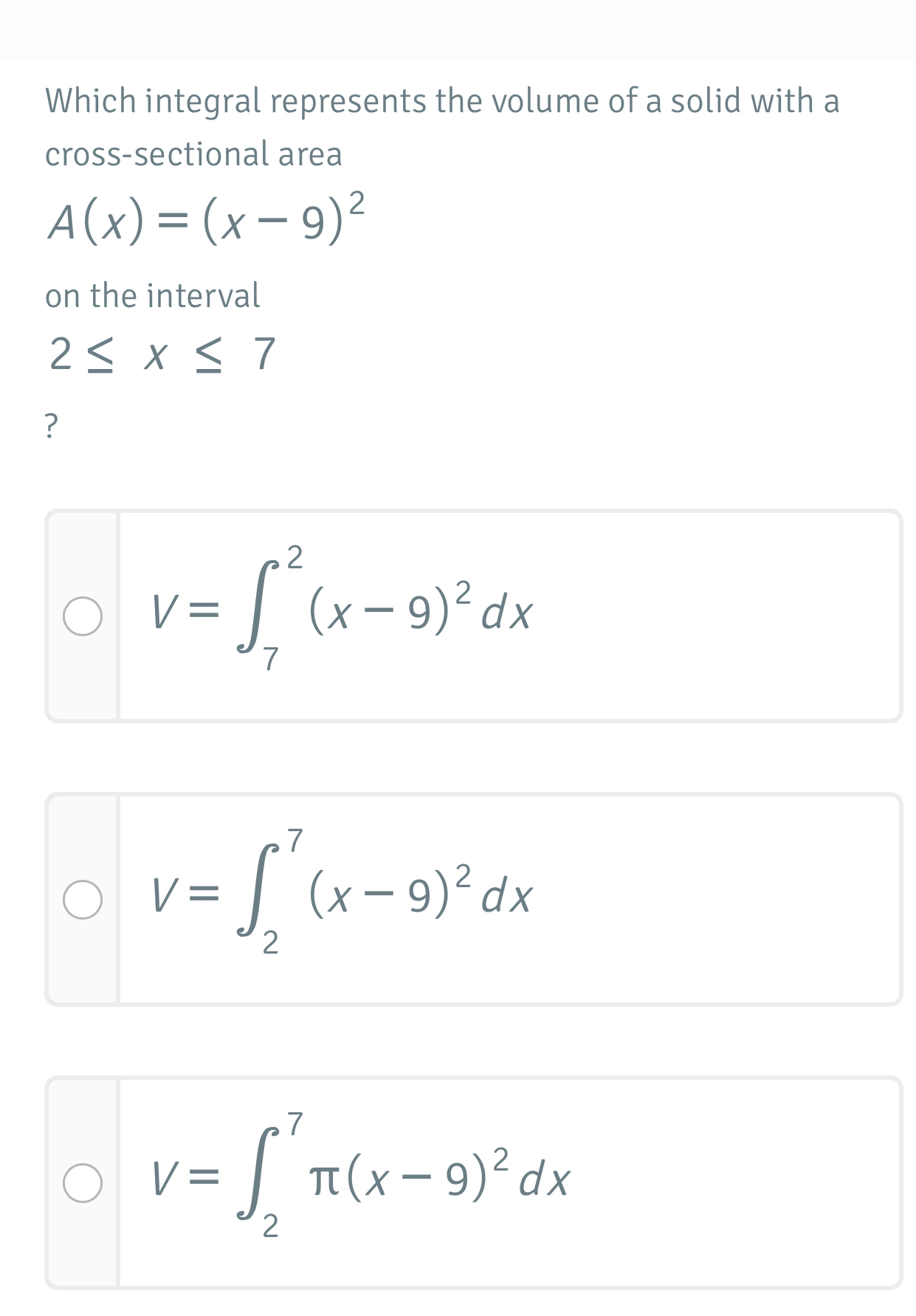Click the upper limit 7 in the second integral
The image size is (916, 1316).
click(x=296, y=841)
